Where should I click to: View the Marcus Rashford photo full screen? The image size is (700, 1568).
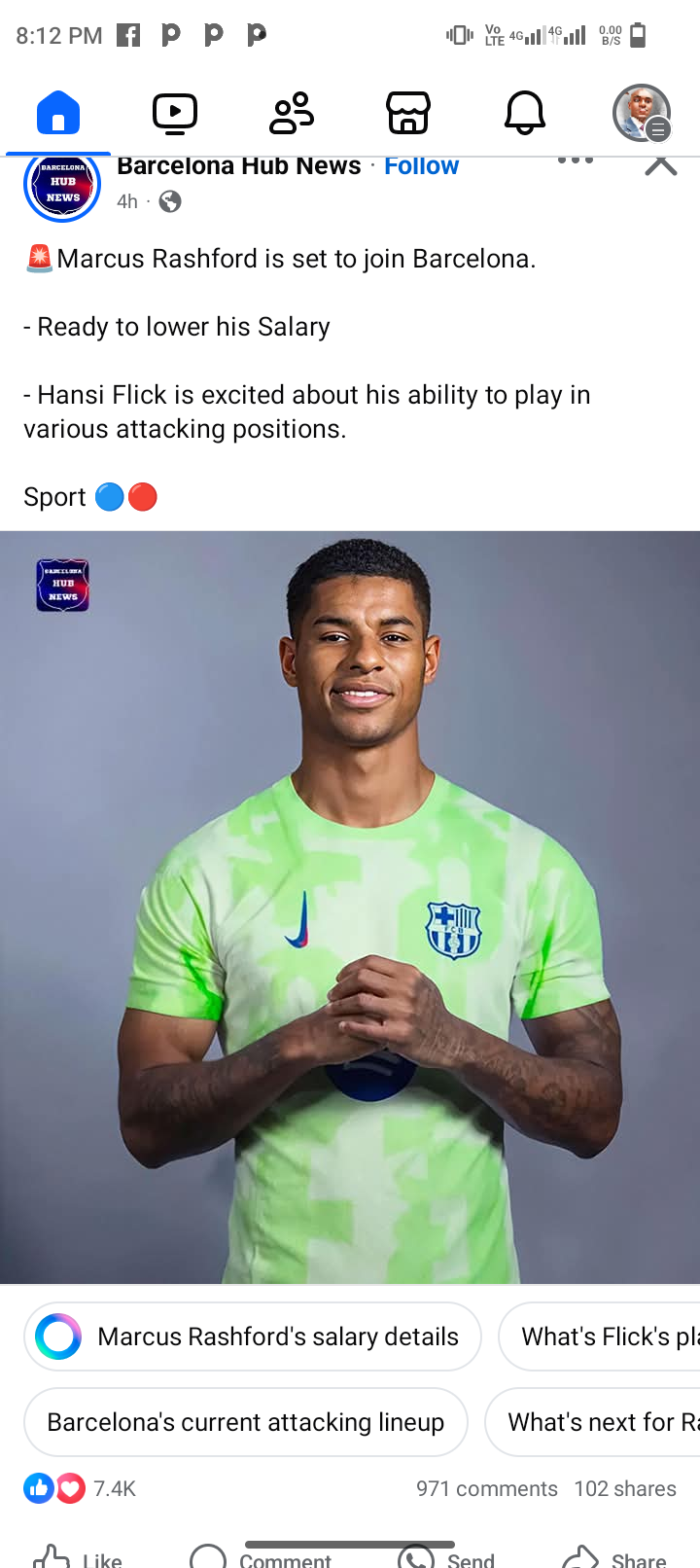(350, 907)
